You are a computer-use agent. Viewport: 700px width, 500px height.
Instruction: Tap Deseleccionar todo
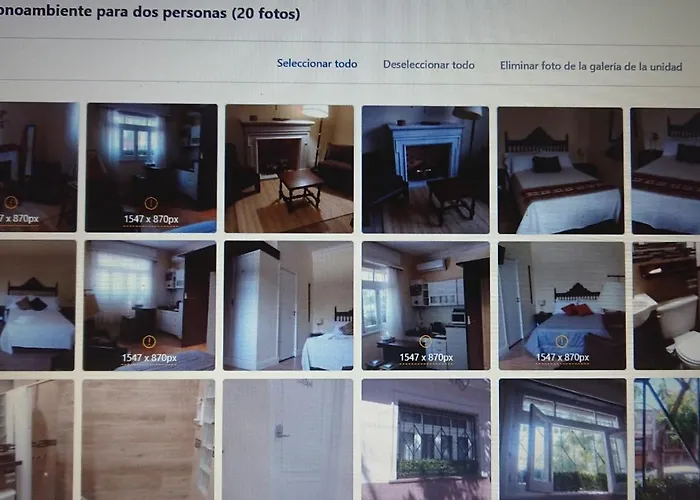click(x=428, y=65)
